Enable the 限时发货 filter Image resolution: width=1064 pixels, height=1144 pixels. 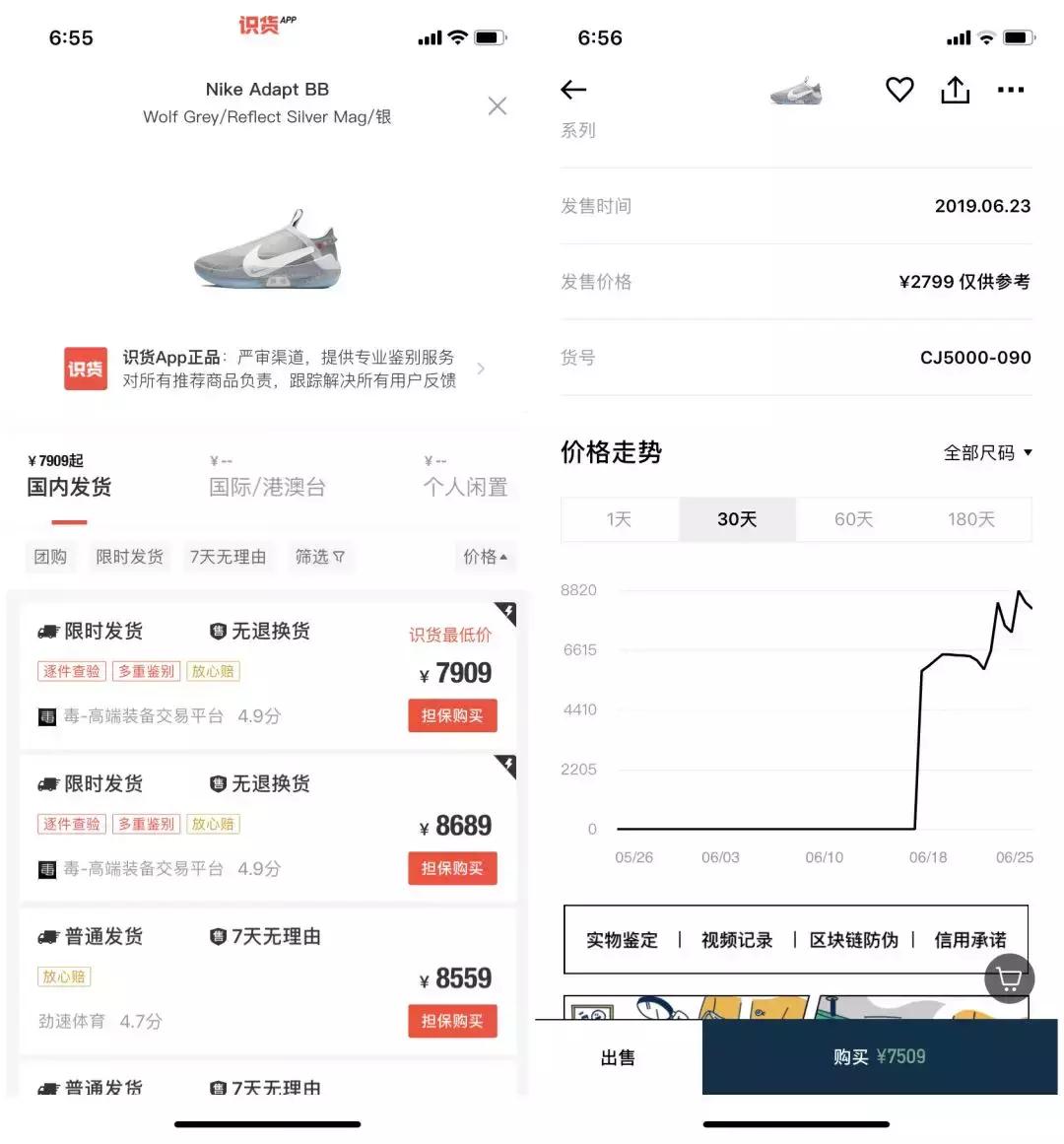tap(128, 556)
